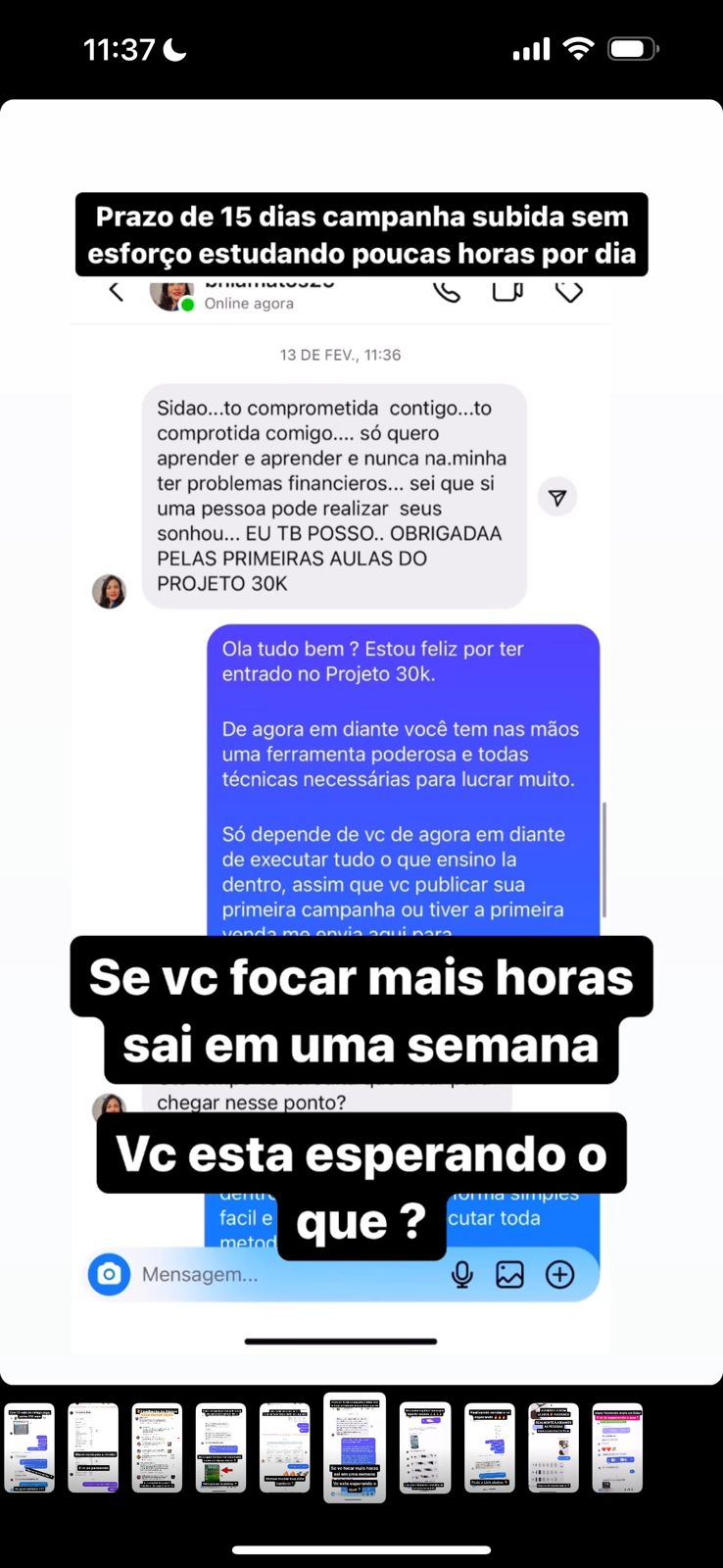Tap the enlarged current thumbnail in the strip
This screenshot has width=723, height=1568.
[x=355, y=1447]
